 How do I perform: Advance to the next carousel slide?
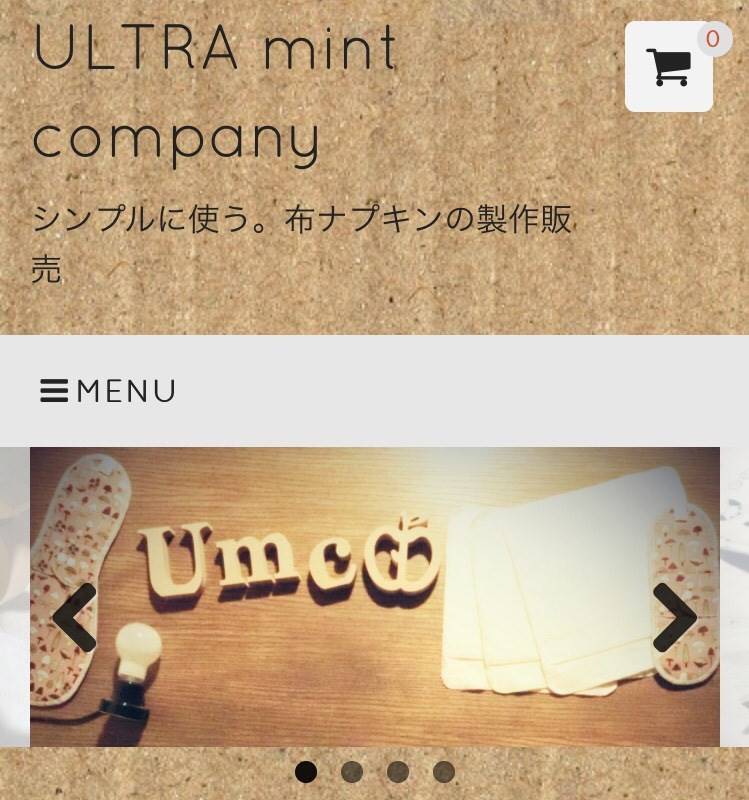pos(675,618)
